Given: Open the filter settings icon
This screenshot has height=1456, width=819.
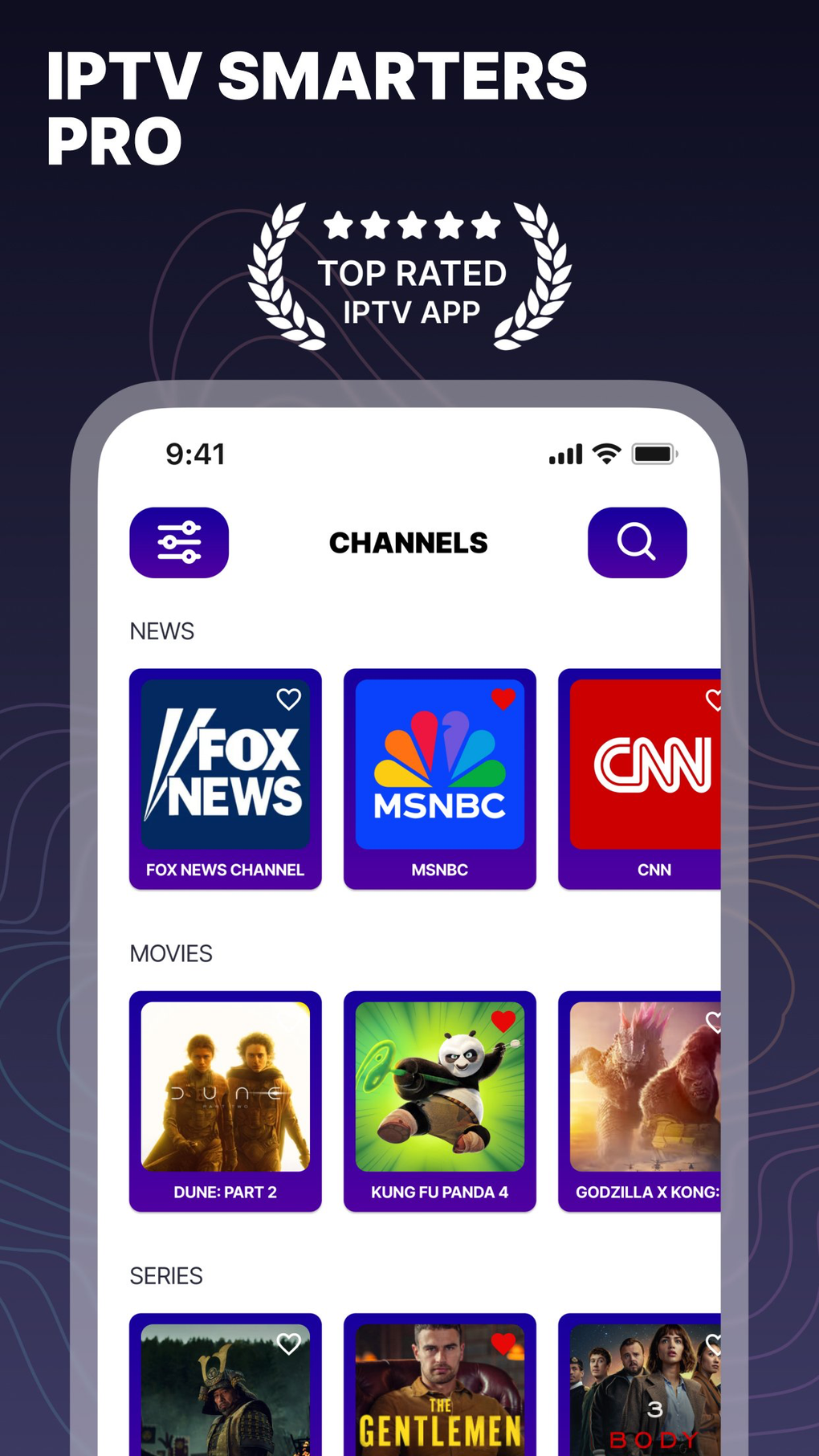Looking at the screenshot, I should pyautogui.click(x=178, y=542).
